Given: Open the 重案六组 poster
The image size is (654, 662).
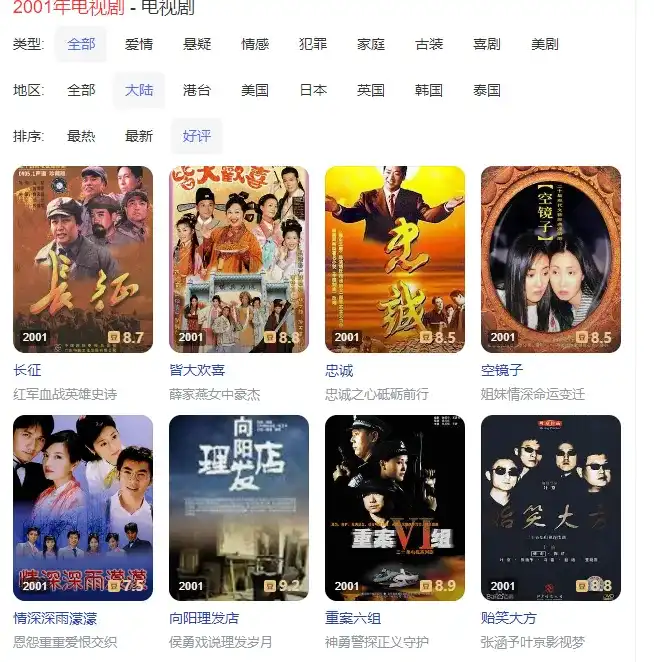Looking at the screenshot, I should tap(395, 507).
